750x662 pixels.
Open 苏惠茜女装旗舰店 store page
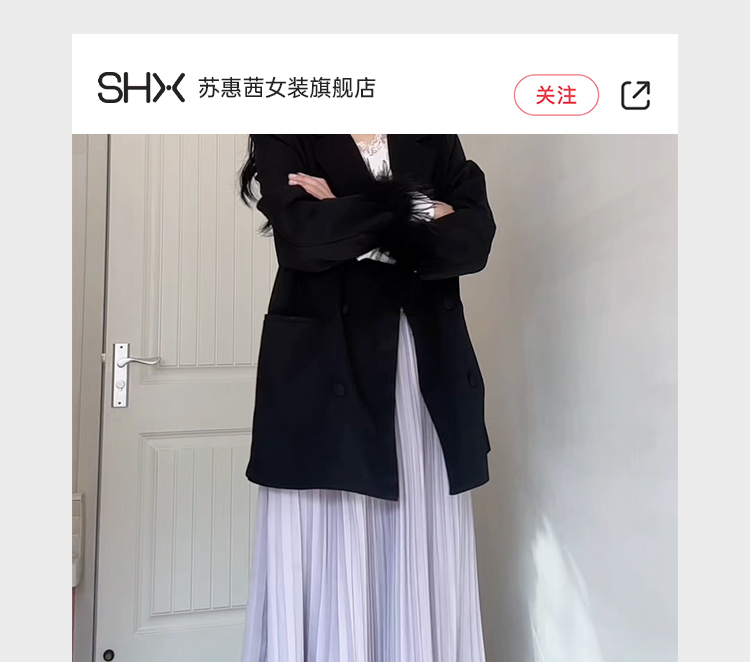[x=287, y=88]
